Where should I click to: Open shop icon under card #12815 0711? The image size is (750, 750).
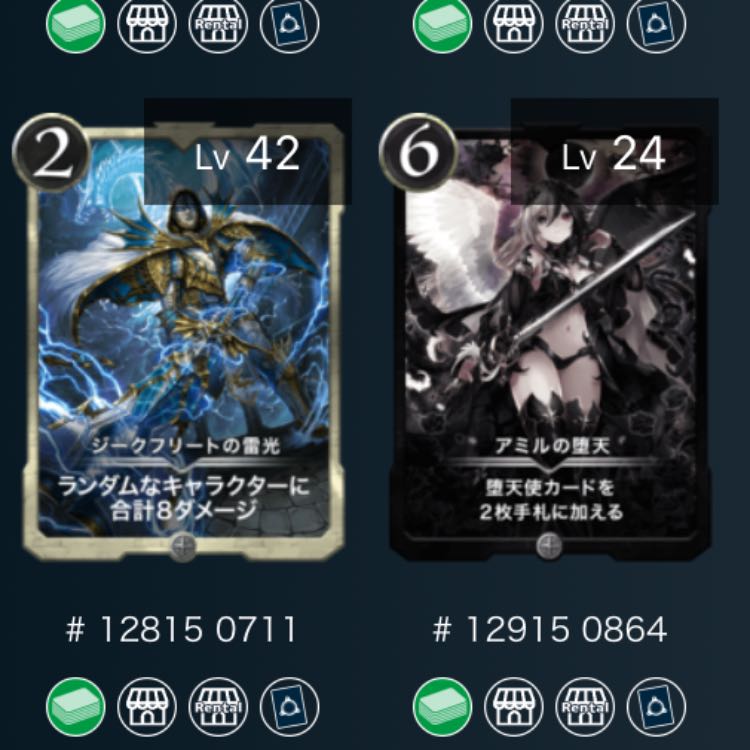(147, 707)
